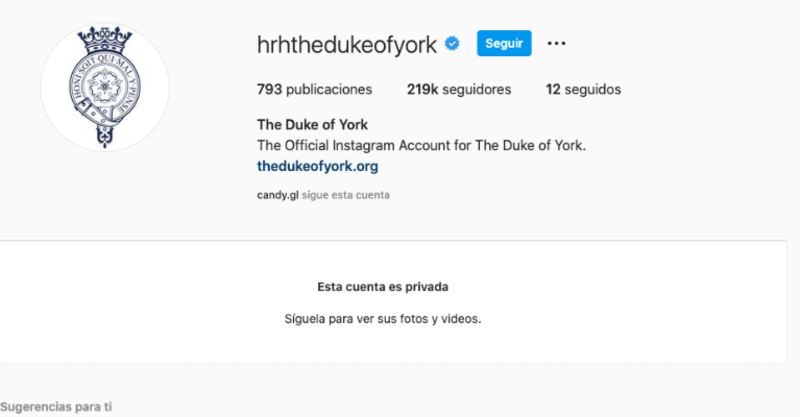Viewport: 800px width, 417px height.
Task: Open the three-dot options menu
Action: click(x=557, y=43)
